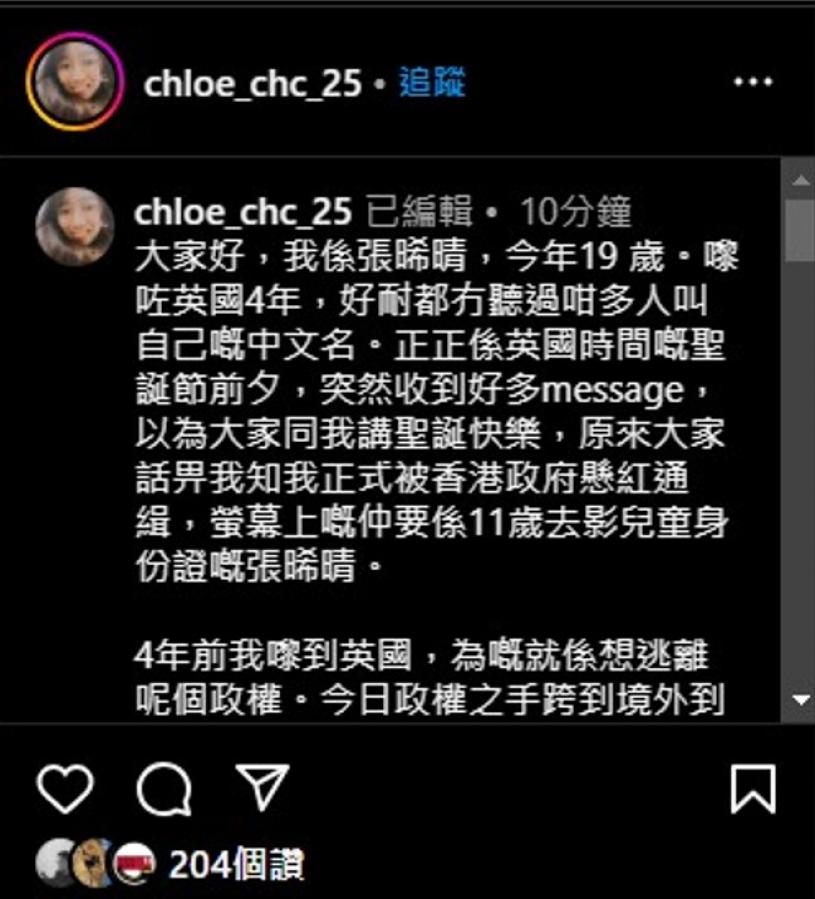The width and height of the screenshot is (815, 899).
Task: Tap the scrollbar down arrow
Action: point(799,700)
